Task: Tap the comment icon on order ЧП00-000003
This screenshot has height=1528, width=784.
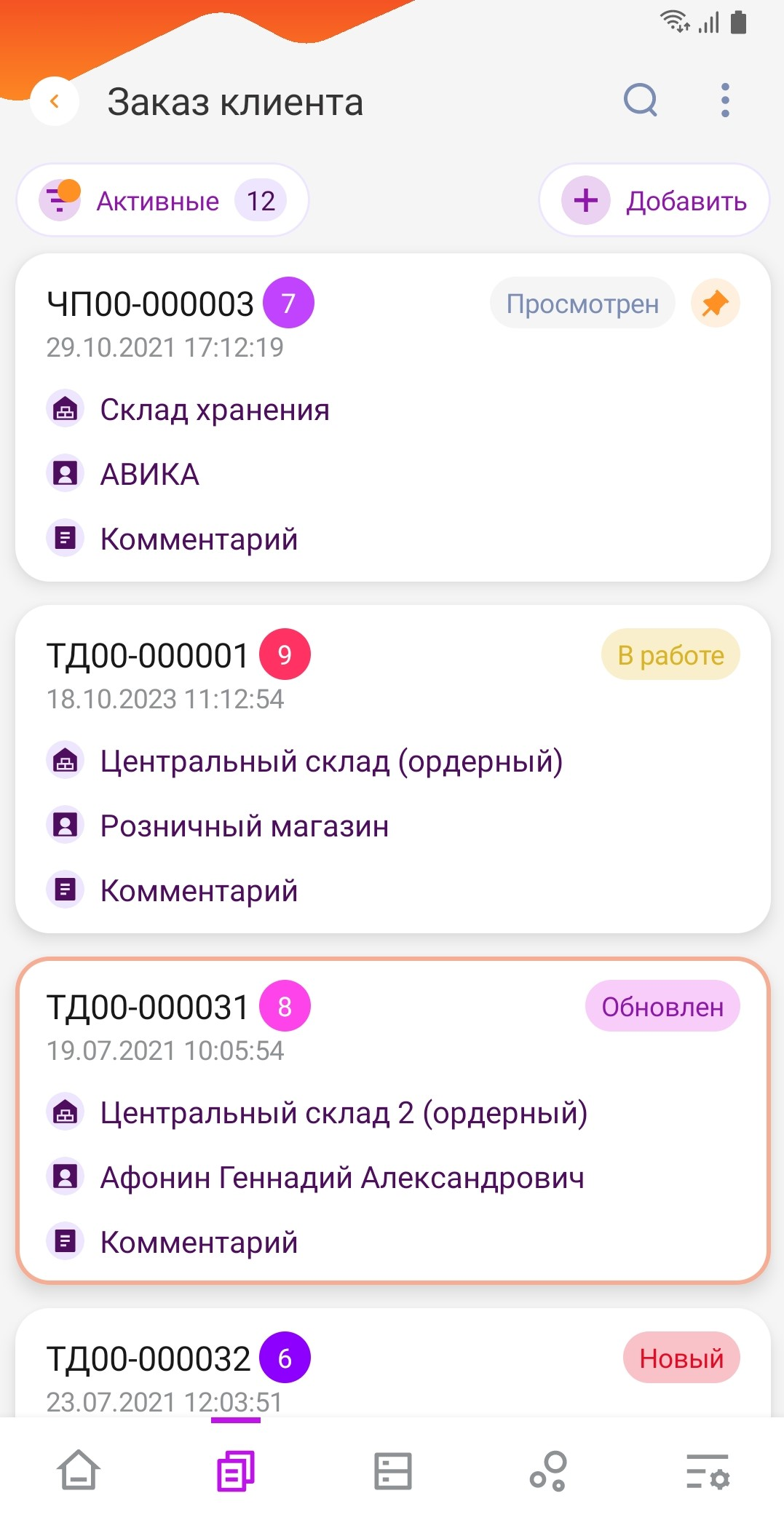Action: [66, 538]
